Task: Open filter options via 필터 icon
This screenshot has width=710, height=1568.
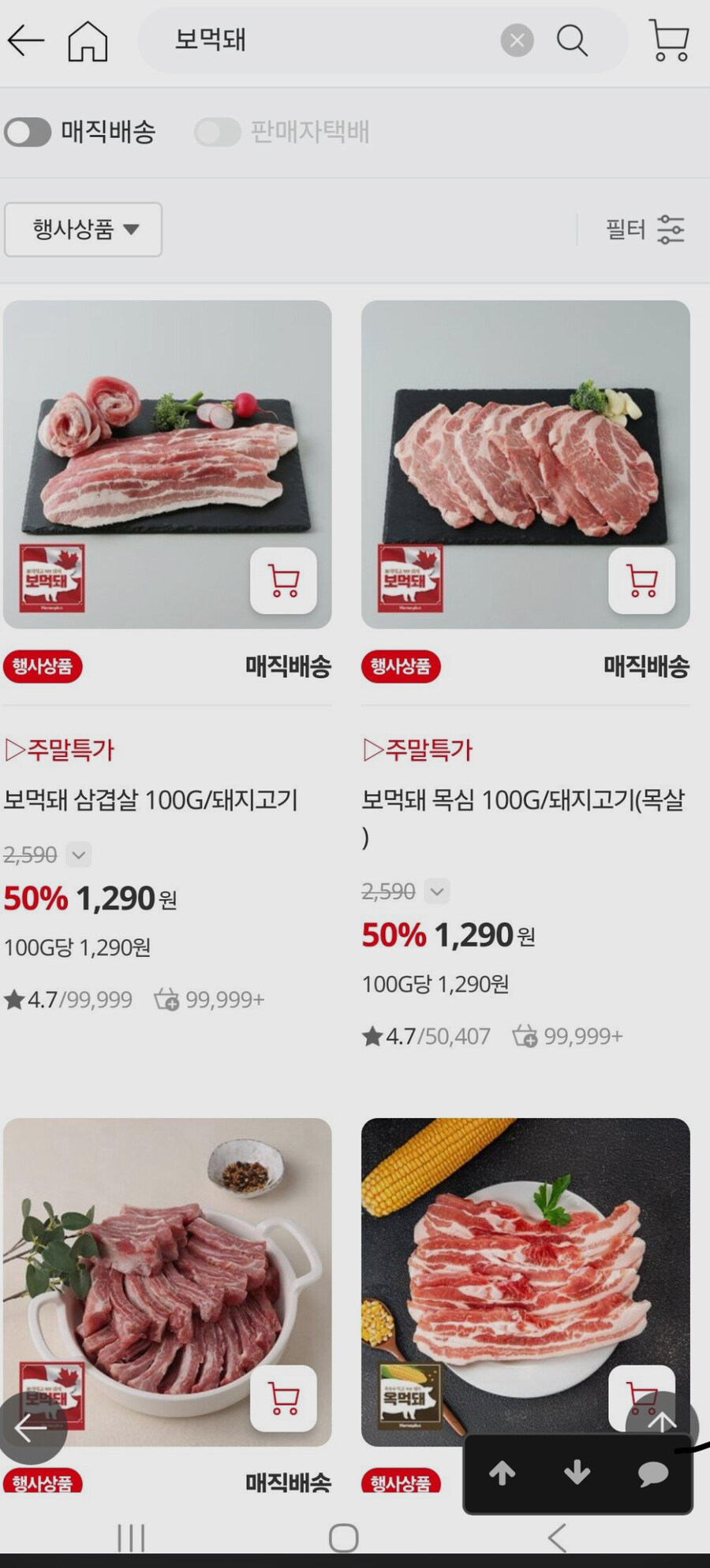Action: (670, 229)
